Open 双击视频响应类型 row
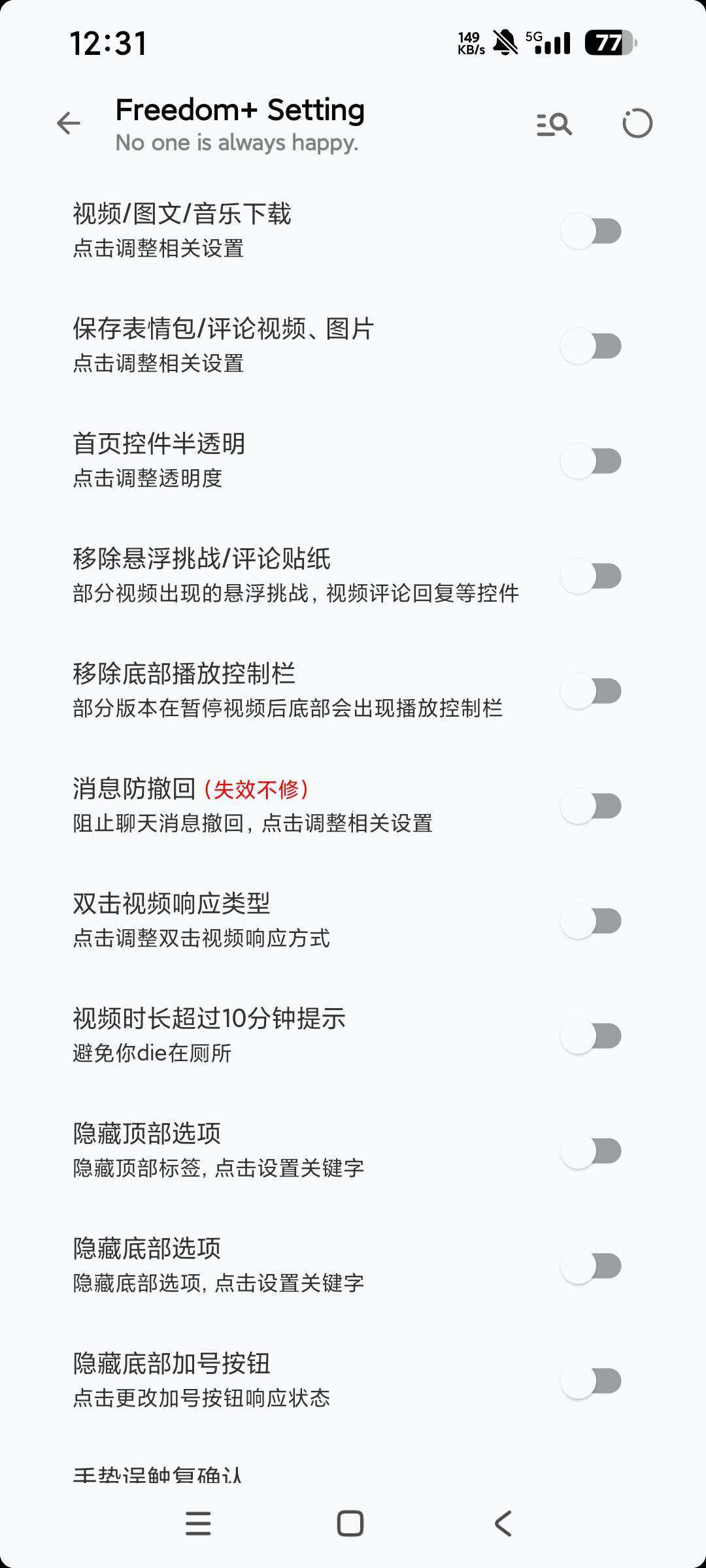 [261, 920]
